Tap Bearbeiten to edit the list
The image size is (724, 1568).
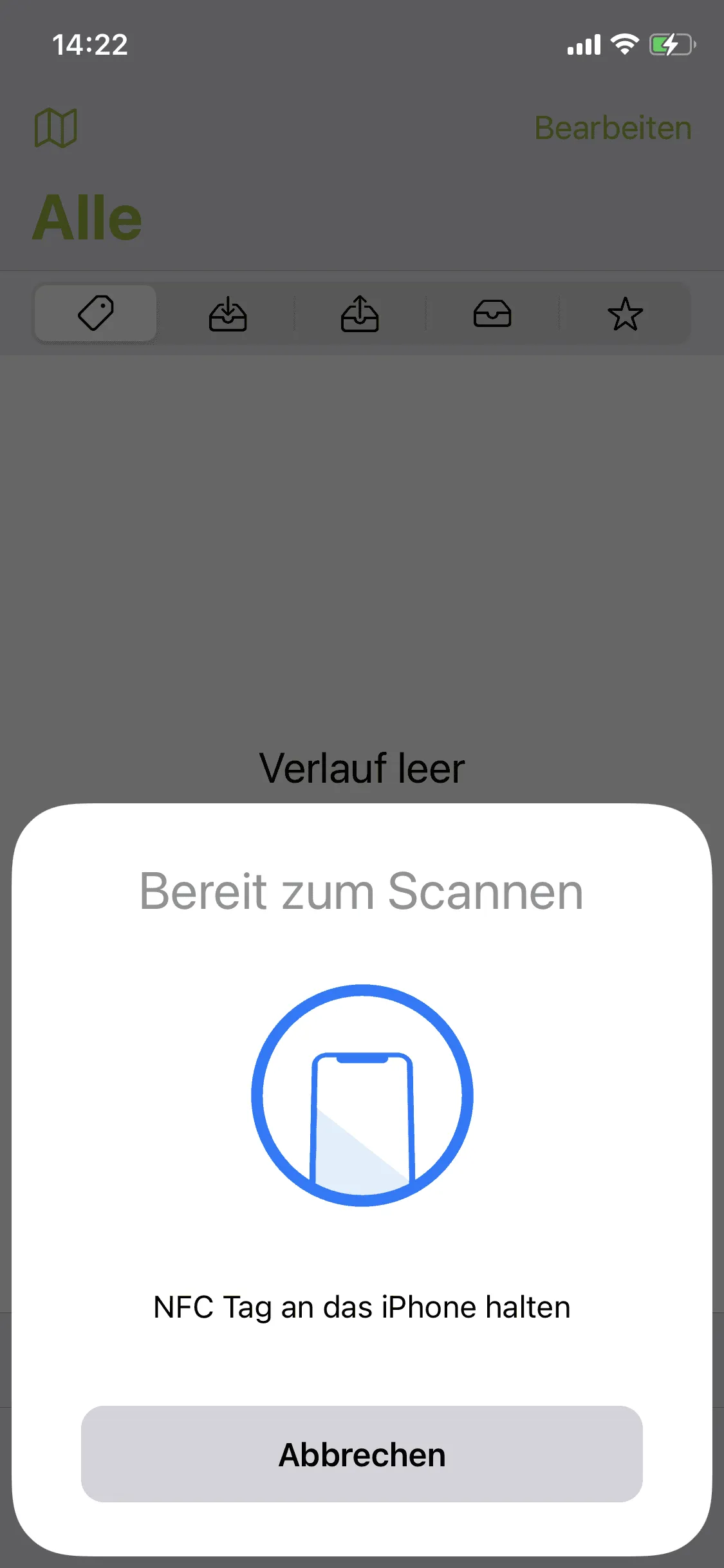point(612,127)
